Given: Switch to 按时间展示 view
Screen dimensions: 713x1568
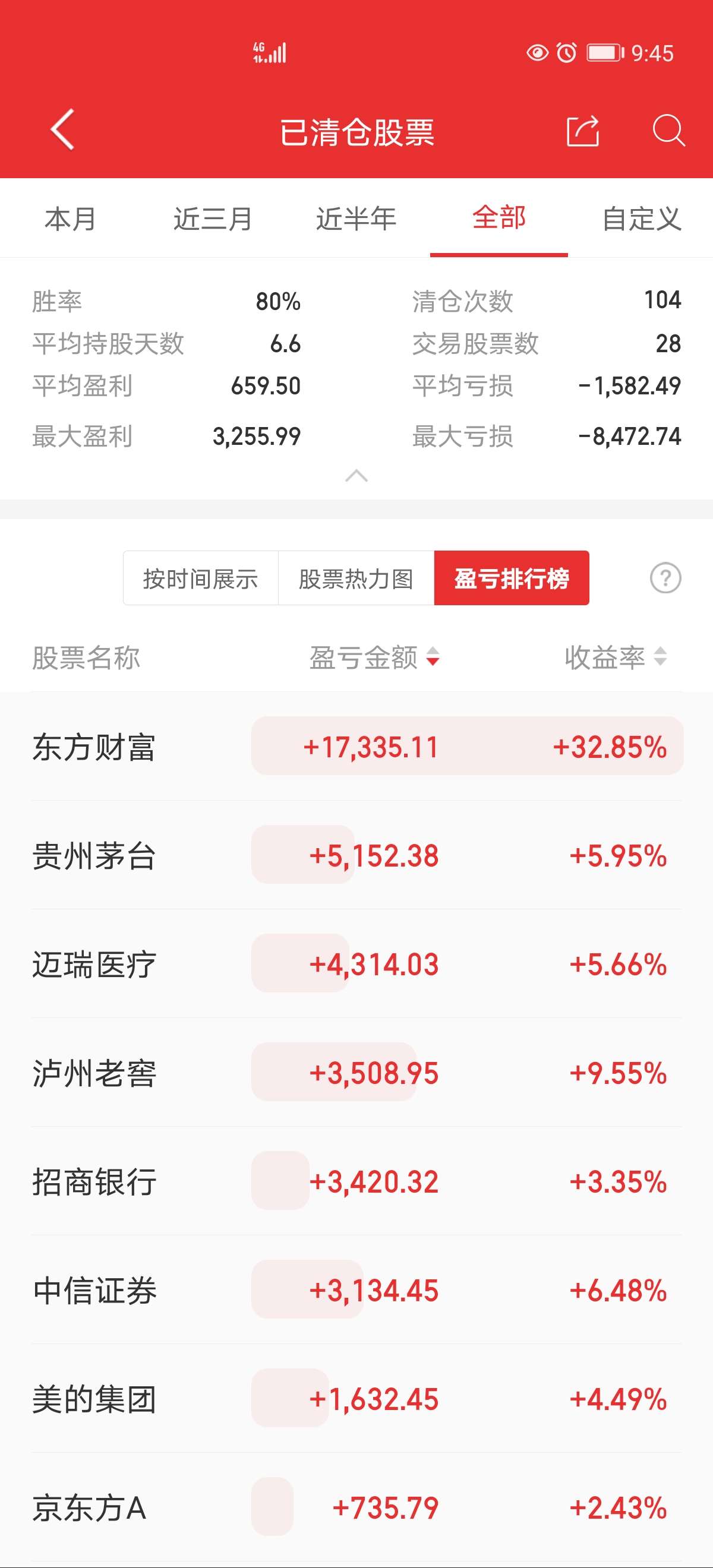Looking at the screenshot, I should [200, 578].
